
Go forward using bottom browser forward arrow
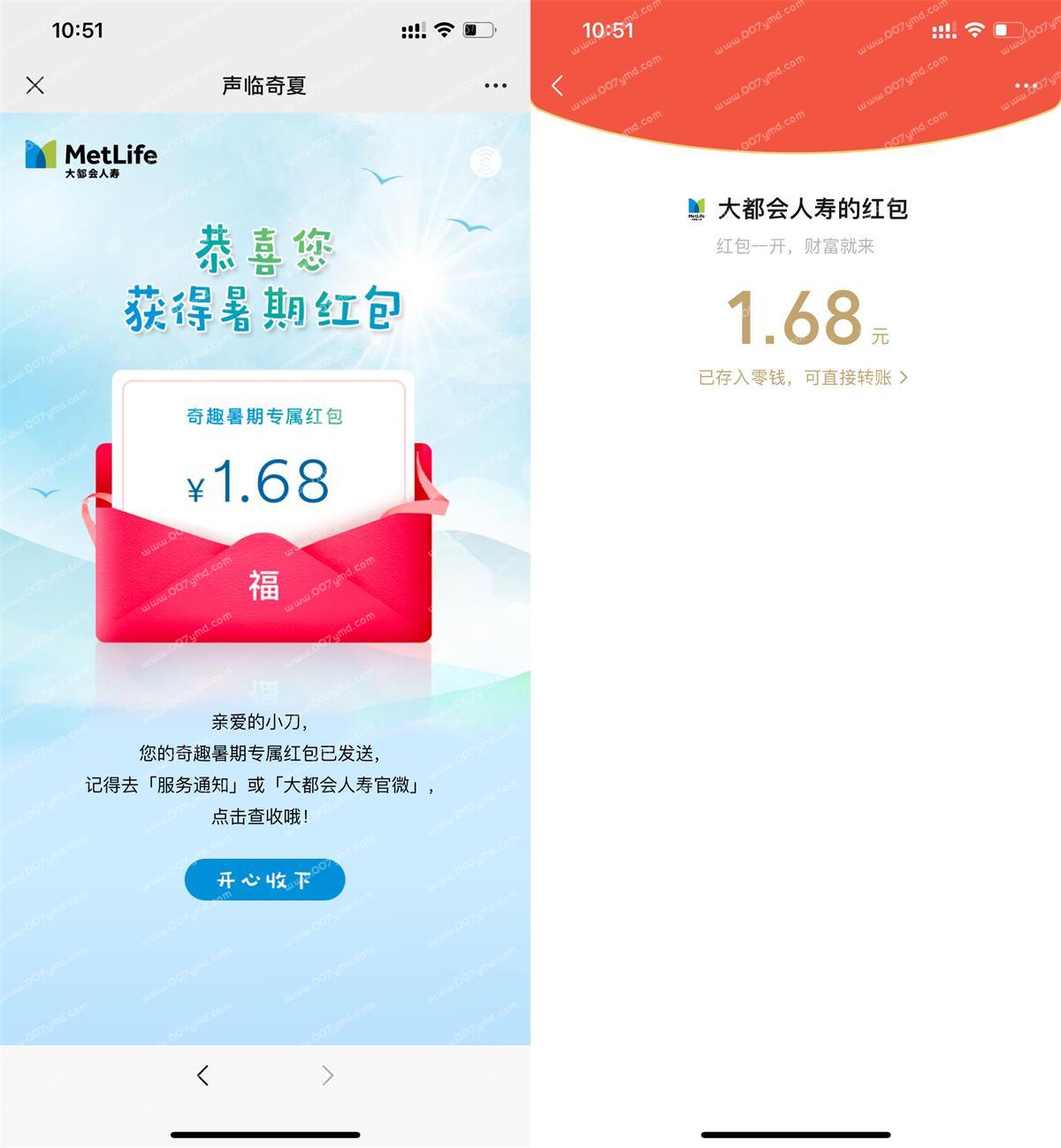click(327, 1075)
